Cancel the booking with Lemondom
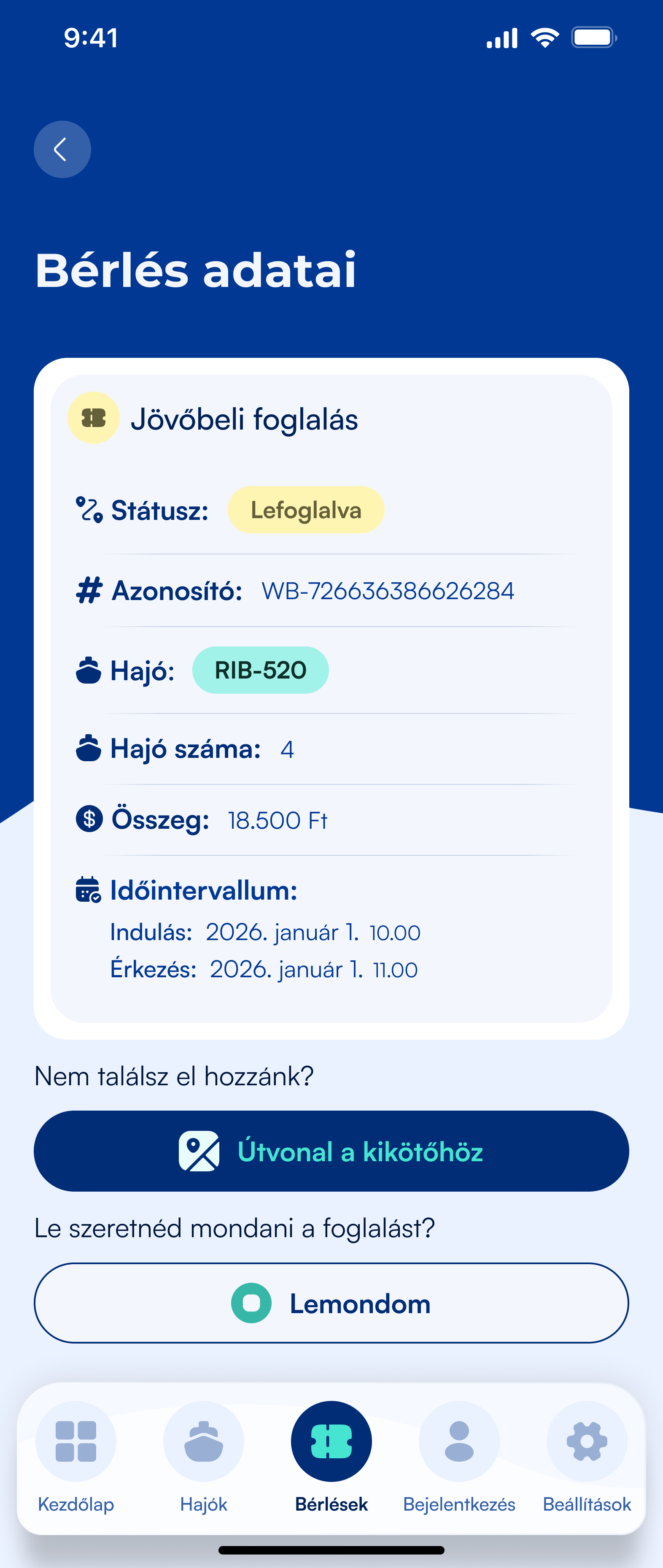Viewport: 663px width, 1568px height. click(x=331, y=1303)
